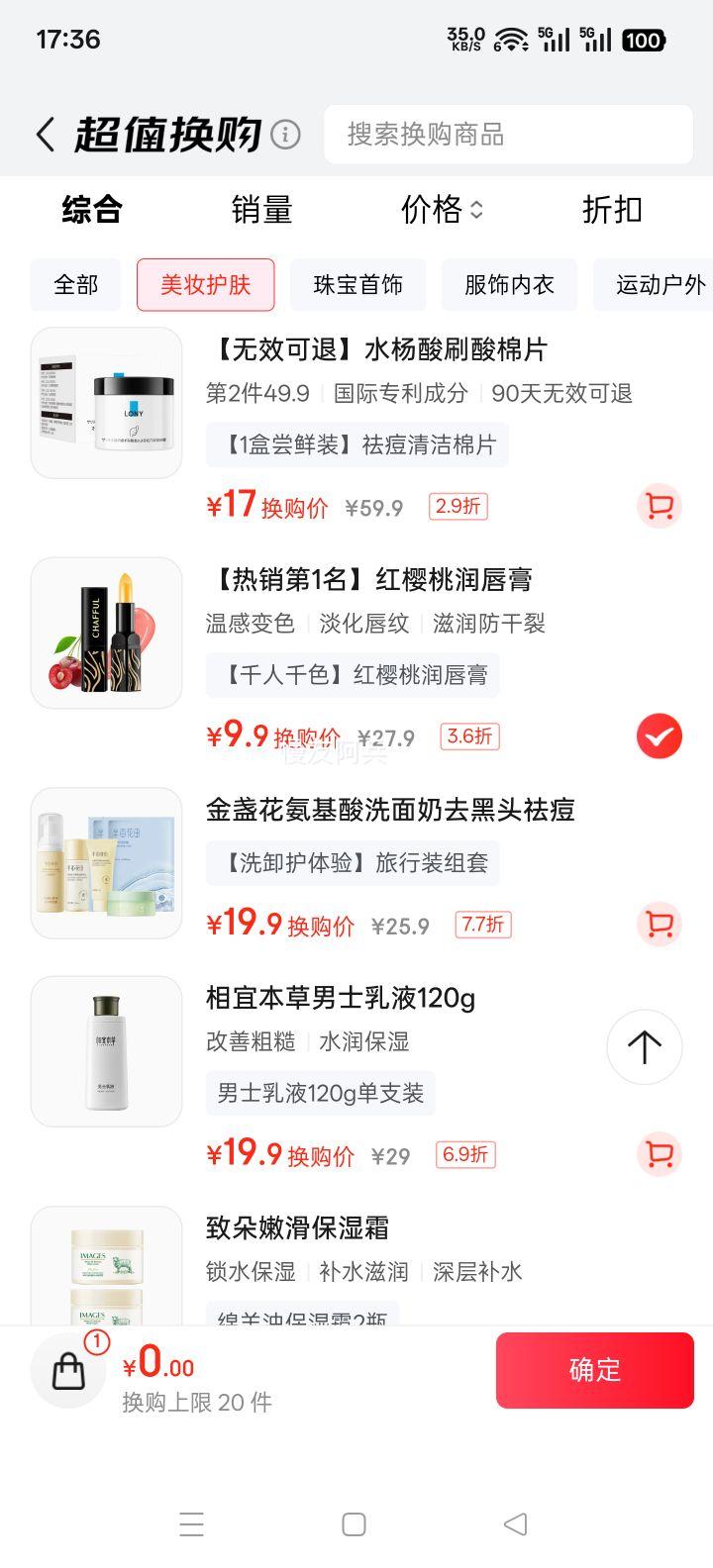
Task: Sort products by 销量
Action: tap(261, 210)
